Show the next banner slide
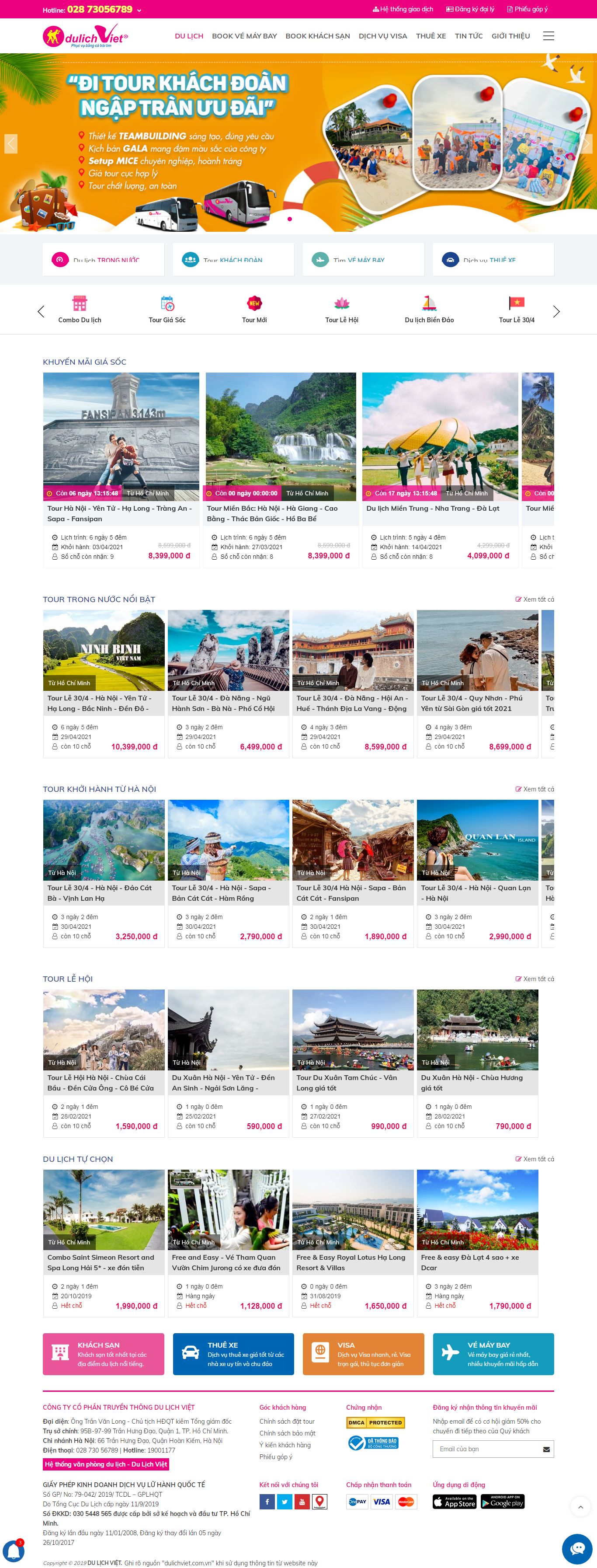The image size is (597, 1568). [x=586, y=144]
